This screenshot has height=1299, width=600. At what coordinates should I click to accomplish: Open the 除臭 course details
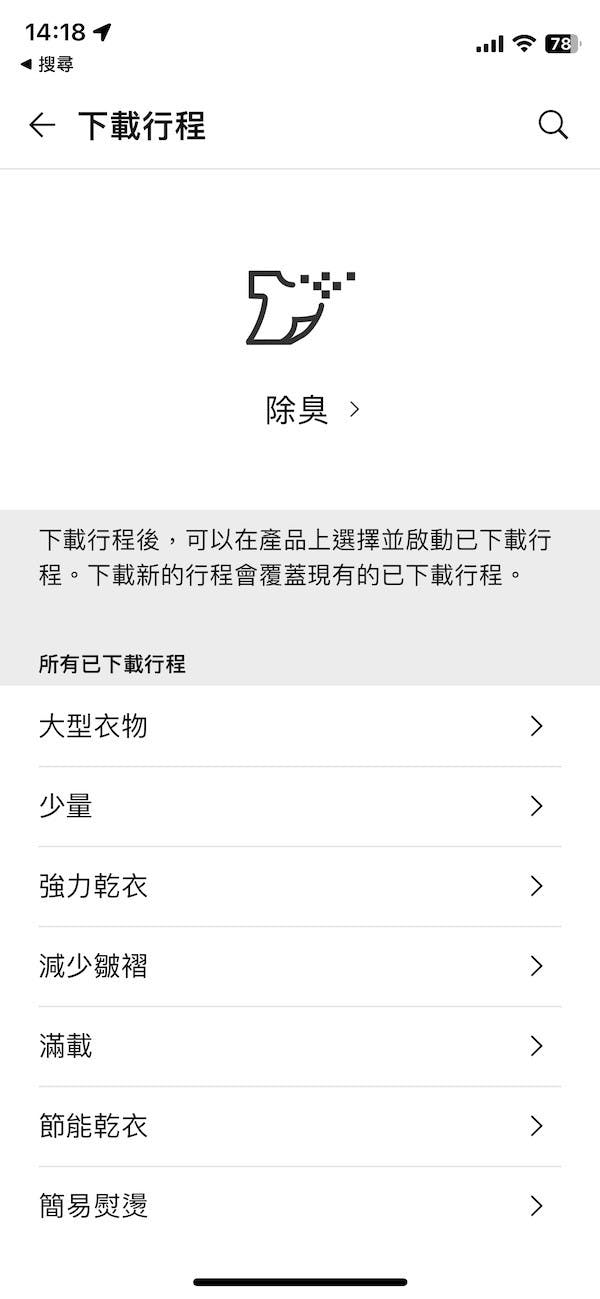(312, 410)
